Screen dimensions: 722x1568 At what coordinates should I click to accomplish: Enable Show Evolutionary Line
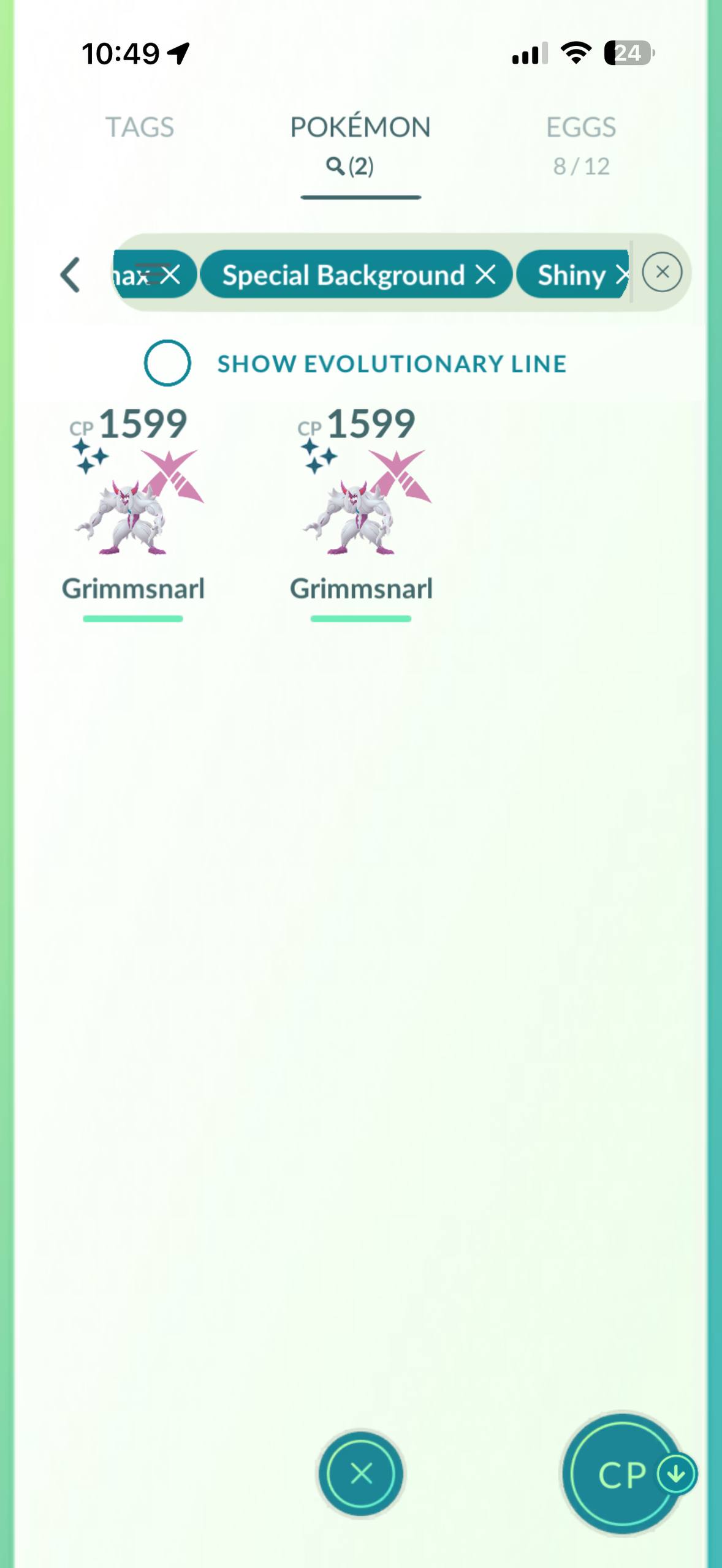167,363
